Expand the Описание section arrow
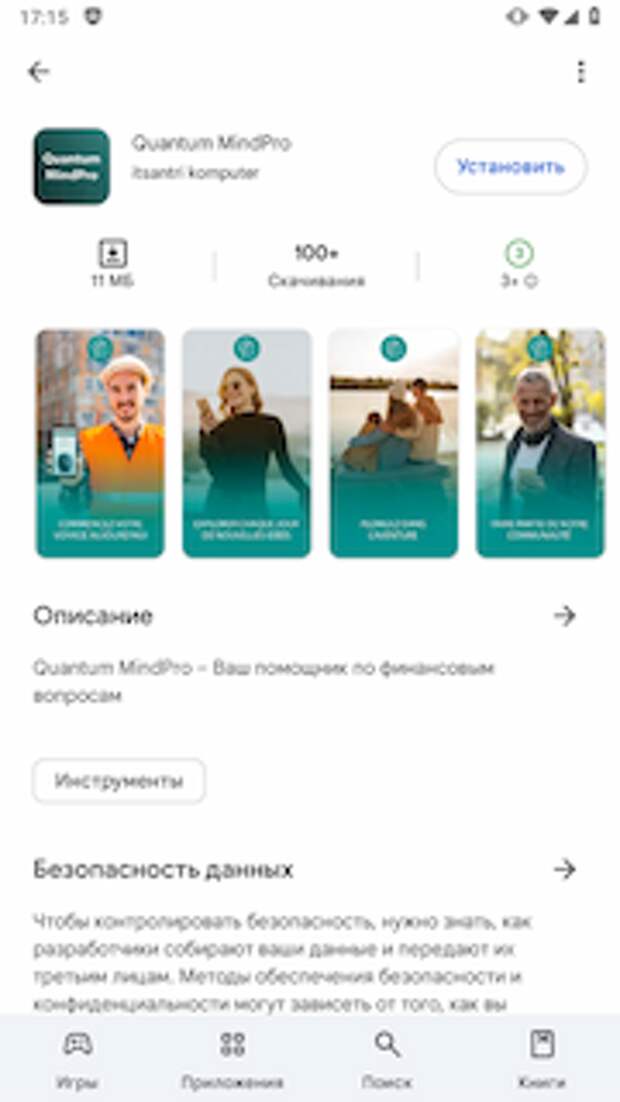620x1102 pixels. click(x=565, y=615)
